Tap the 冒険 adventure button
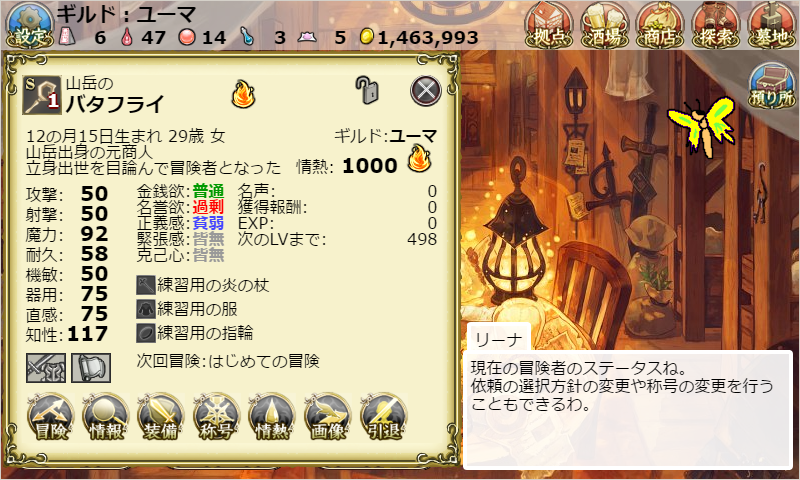This screenshot has height=480, width=800. (x=51, y=417)
